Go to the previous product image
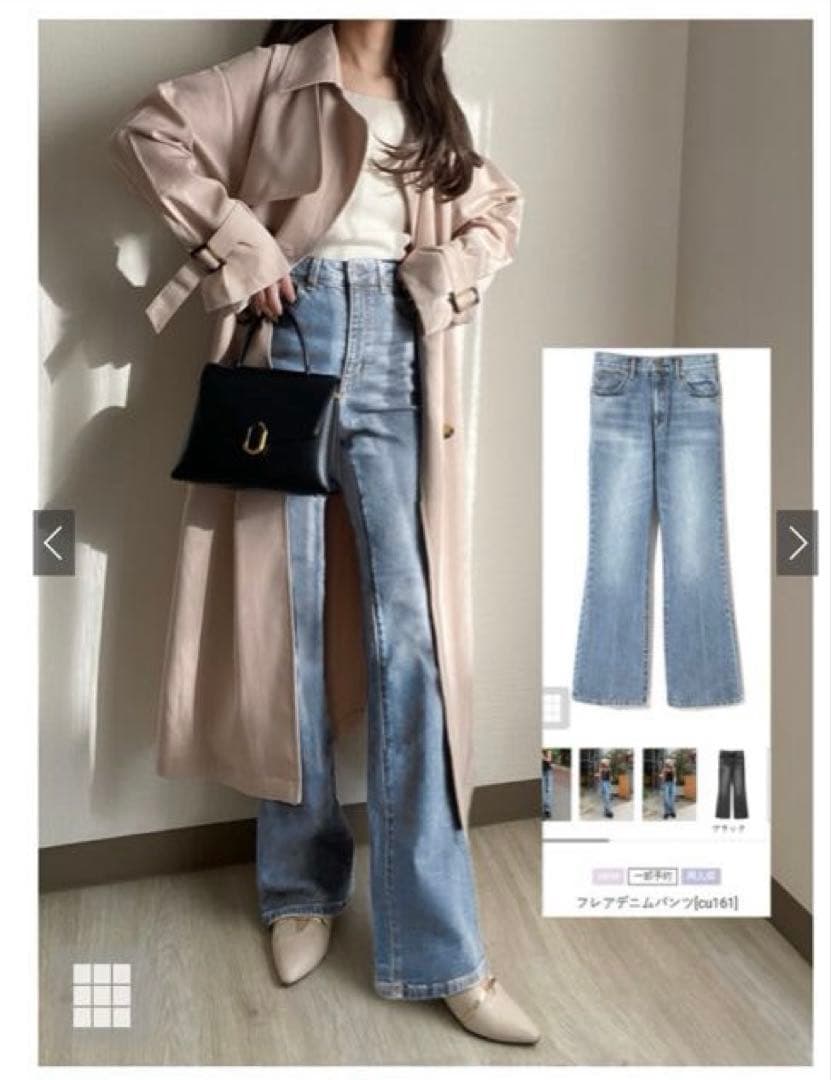Viewport: 831px width, 1080px height. tap(54, 543)
